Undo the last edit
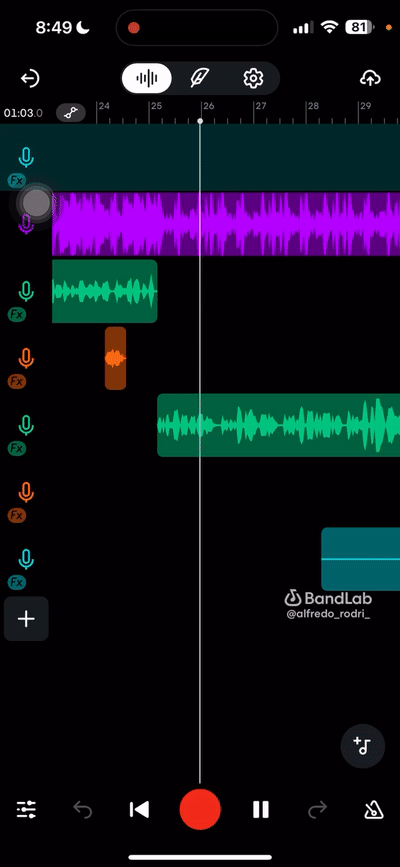The image size is (400, 867). [x=82, y=810]
